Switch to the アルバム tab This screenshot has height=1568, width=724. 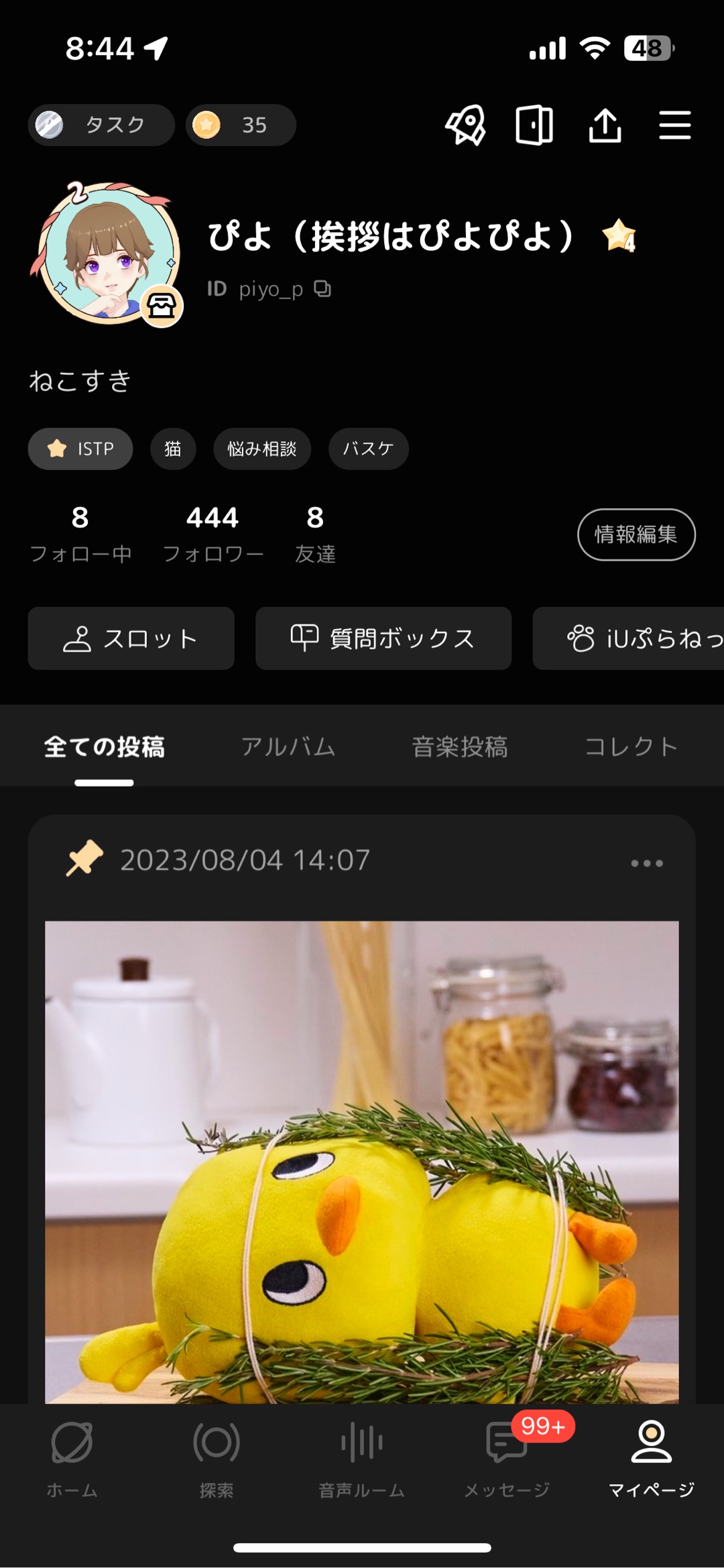(x=288, y=746)
